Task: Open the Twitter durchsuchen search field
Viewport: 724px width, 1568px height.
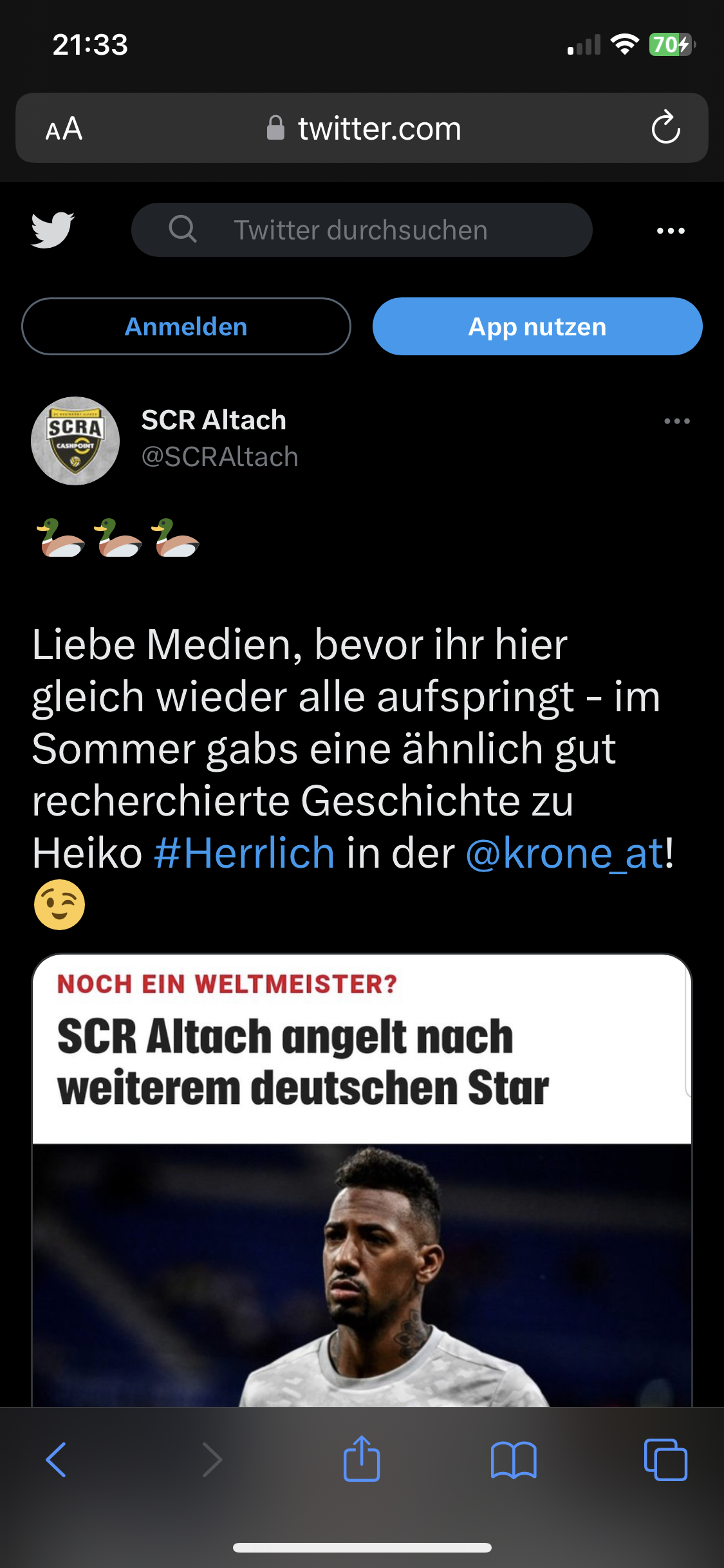Action: tap(362, 230)
